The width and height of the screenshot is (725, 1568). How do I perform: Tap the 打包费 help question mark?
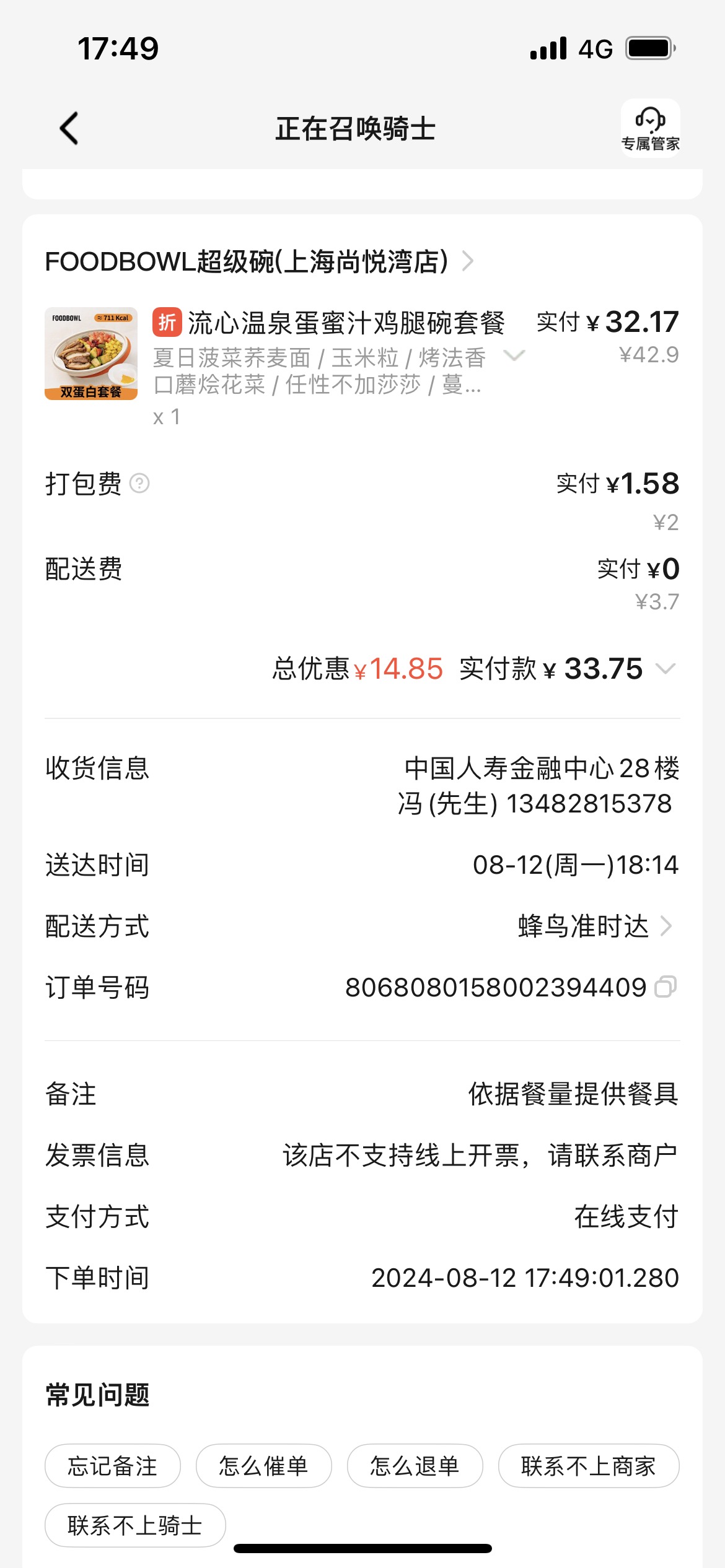[139, 483]
